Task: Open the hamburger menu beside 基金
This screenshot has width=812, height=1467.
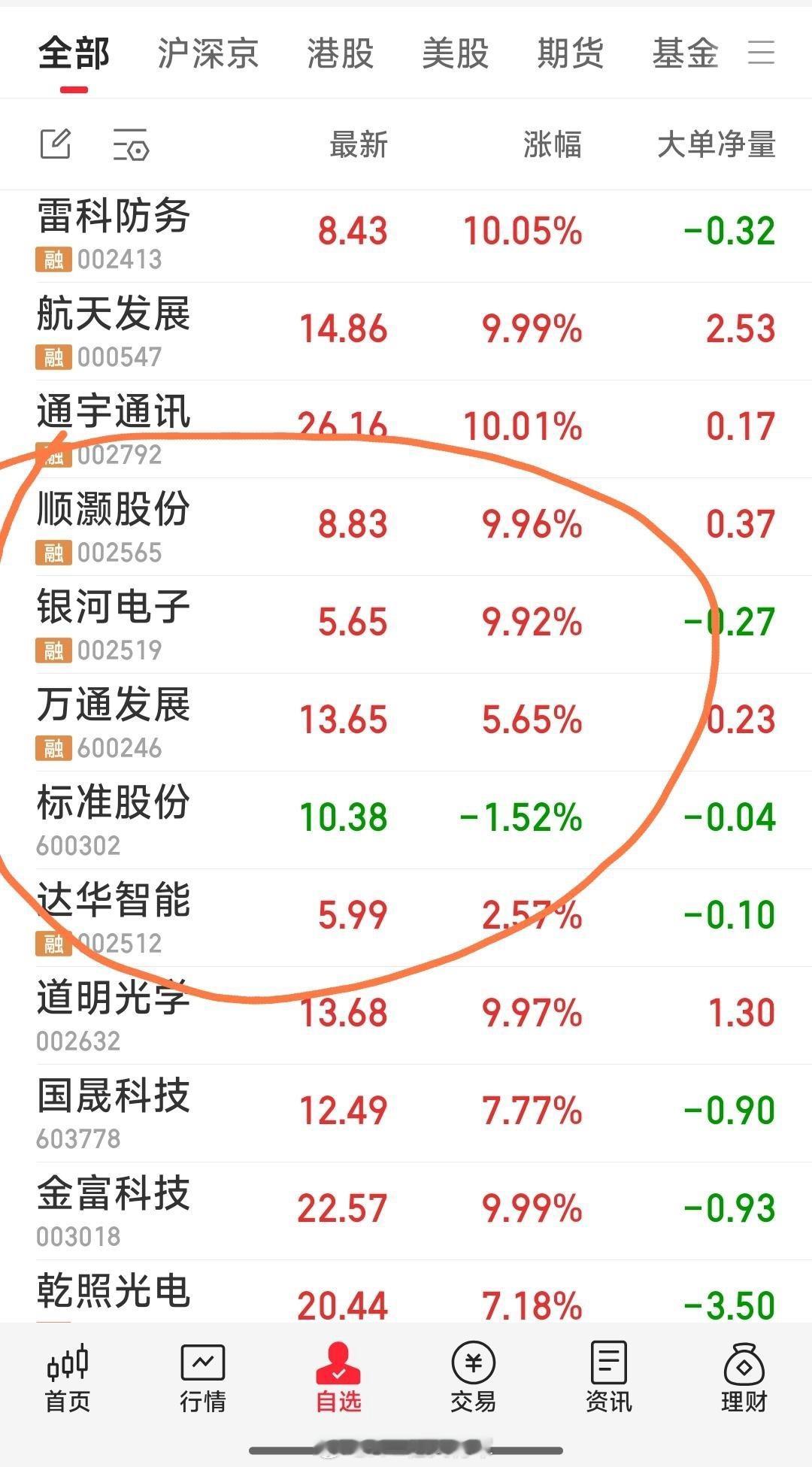Action: pyautogui.click(x=762, y=53)
